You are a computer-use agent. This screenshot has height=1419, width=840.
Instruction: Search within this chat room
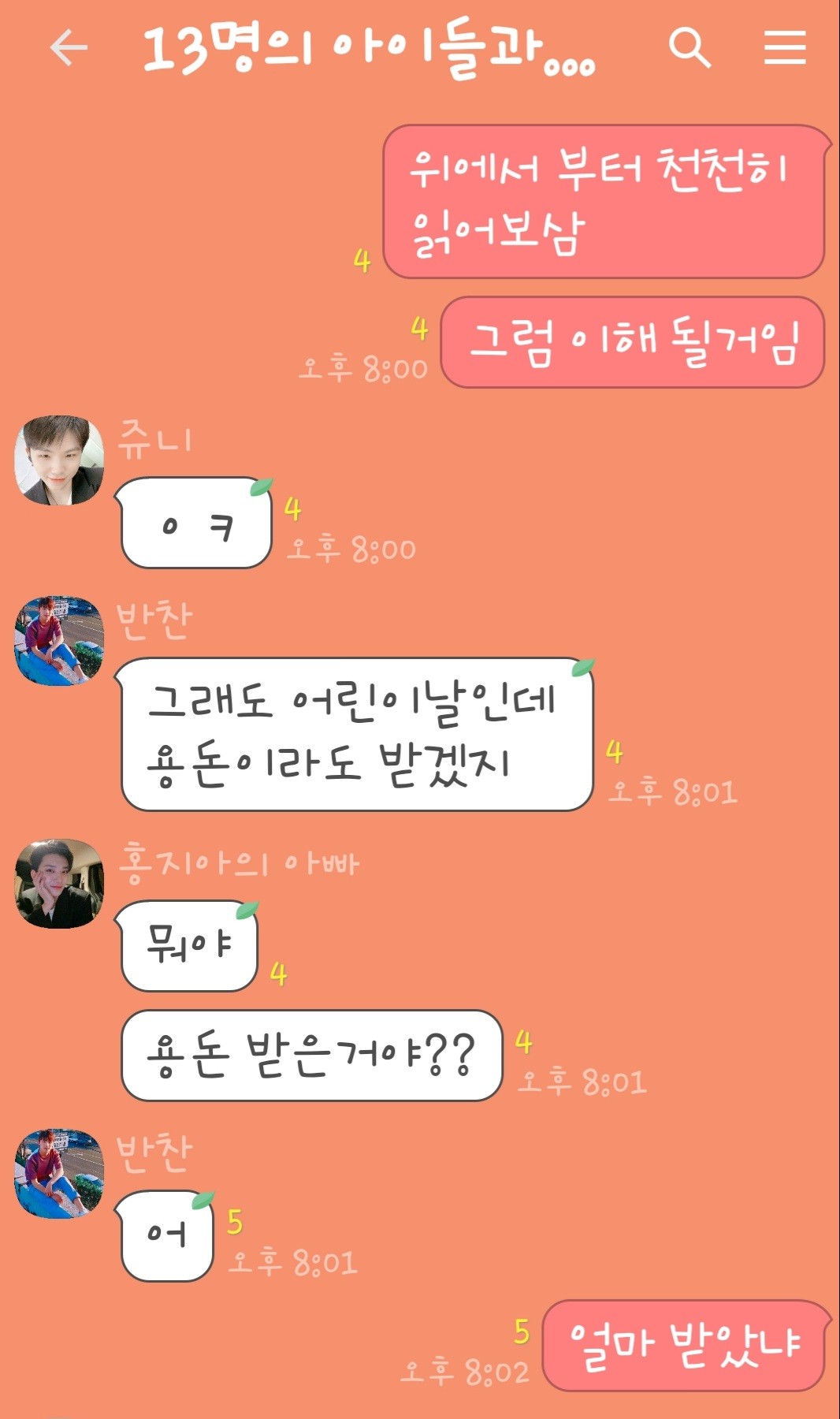689,48
